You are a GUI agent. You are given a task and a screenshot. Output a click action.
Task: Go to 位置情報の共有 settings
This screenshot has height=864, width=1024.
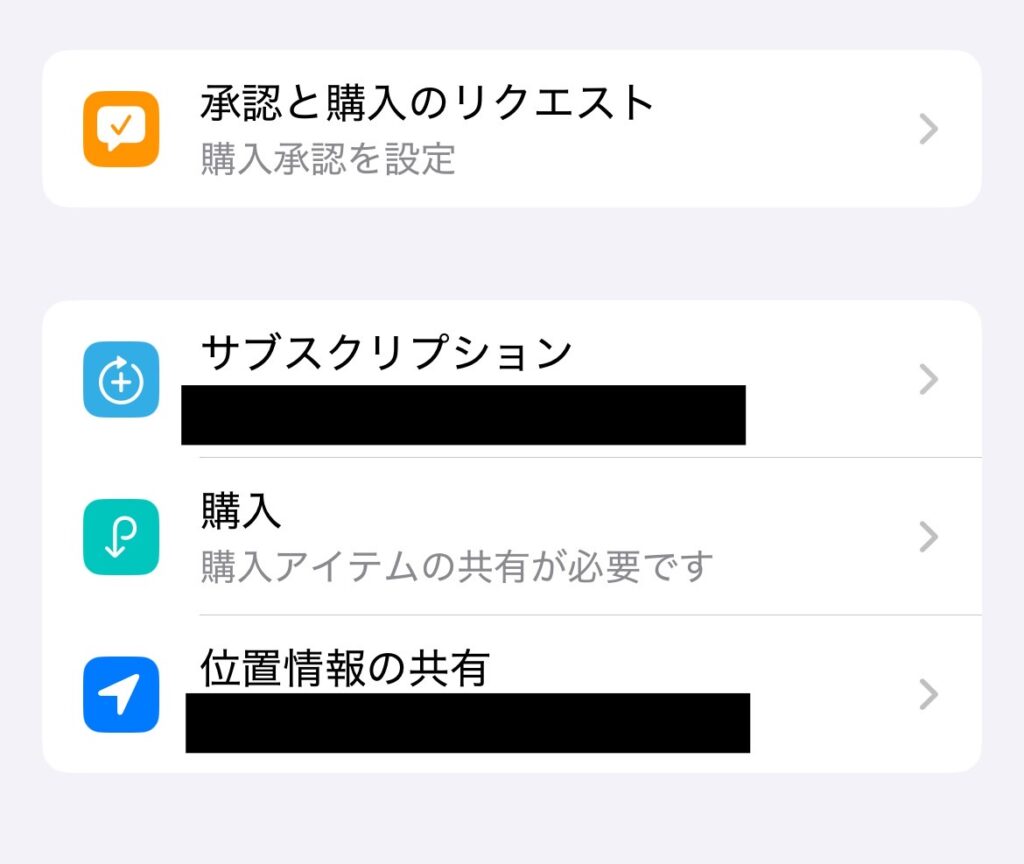[510, 693]
